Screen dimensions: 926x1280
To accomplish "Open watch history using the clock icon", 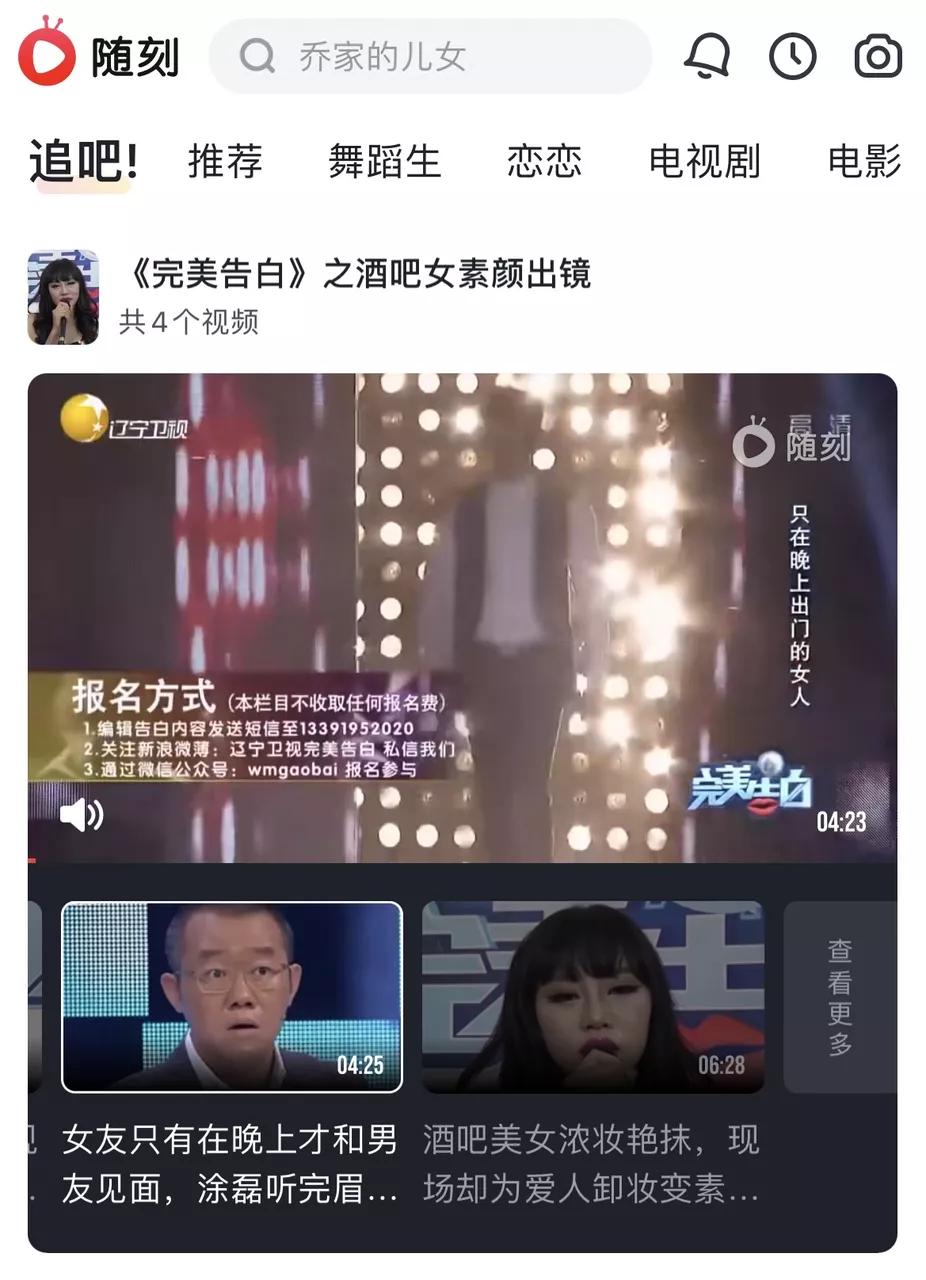I will (x=790, y=57).
